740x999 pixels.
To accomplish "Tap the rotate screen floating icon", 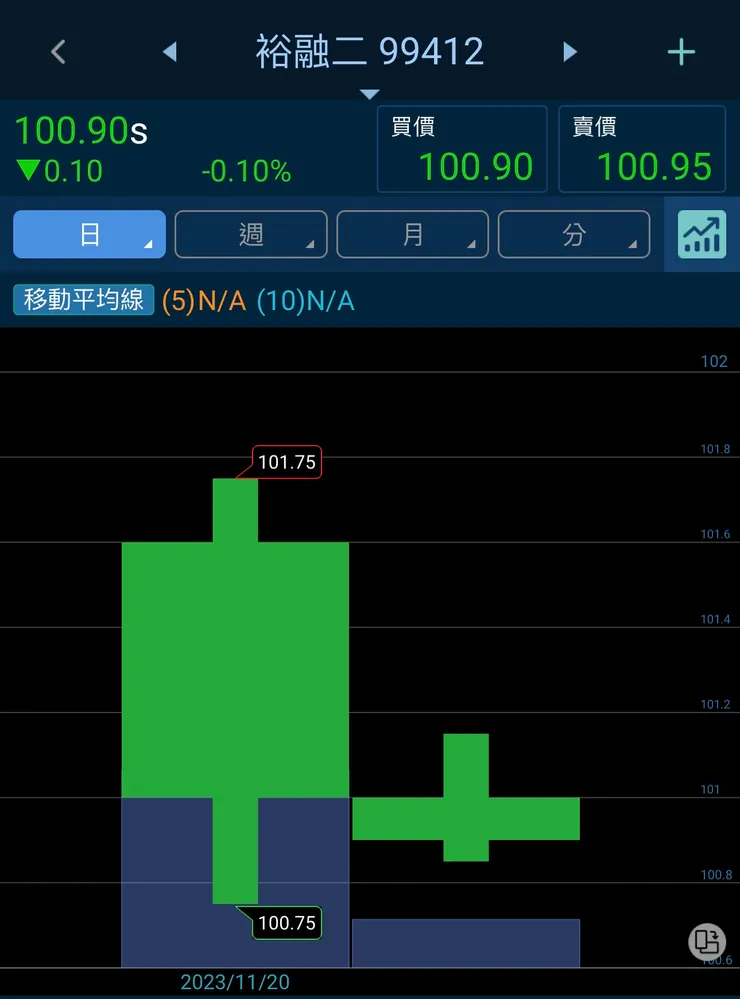I will click(706, 942).
